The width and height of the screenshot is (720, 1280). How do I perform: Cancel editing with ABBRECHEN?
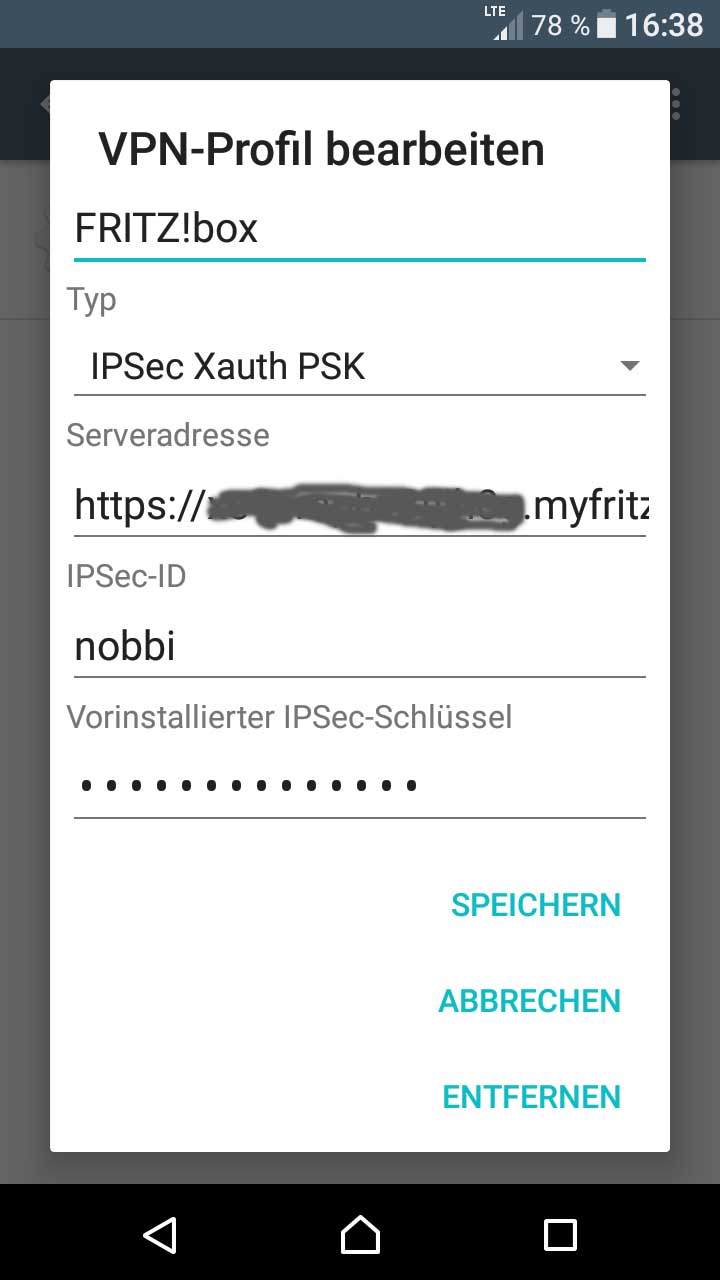pos(530,1001)
